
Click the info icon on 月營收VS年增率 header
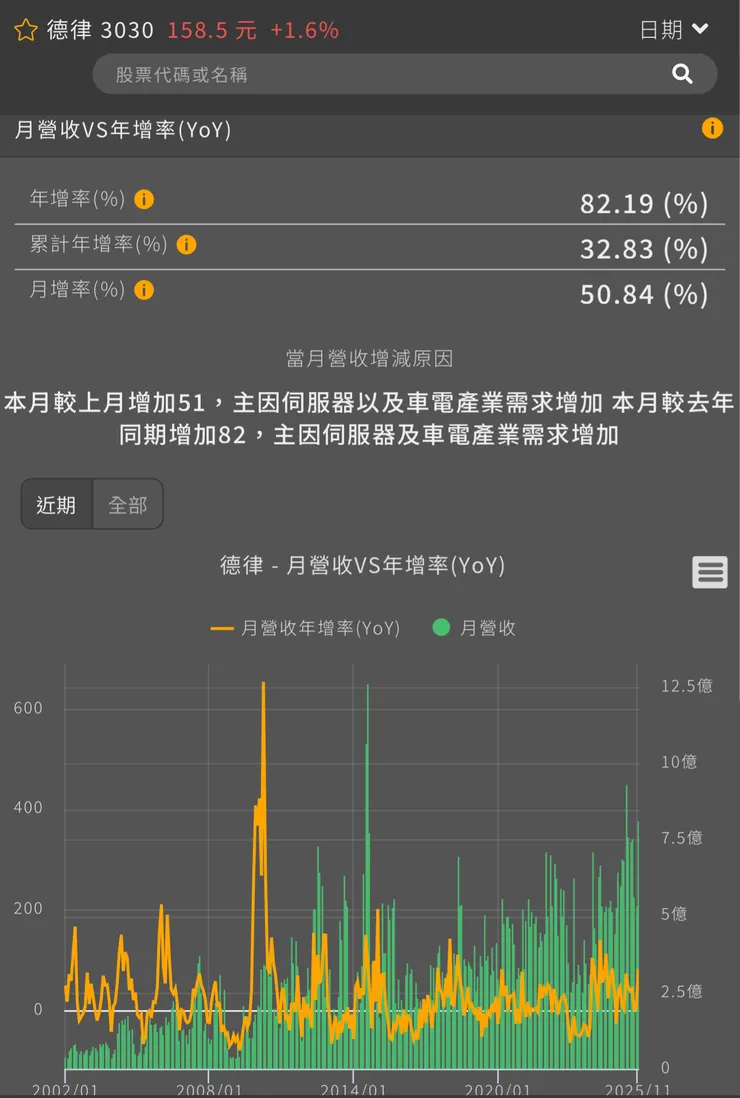click(x=712, y=128)
